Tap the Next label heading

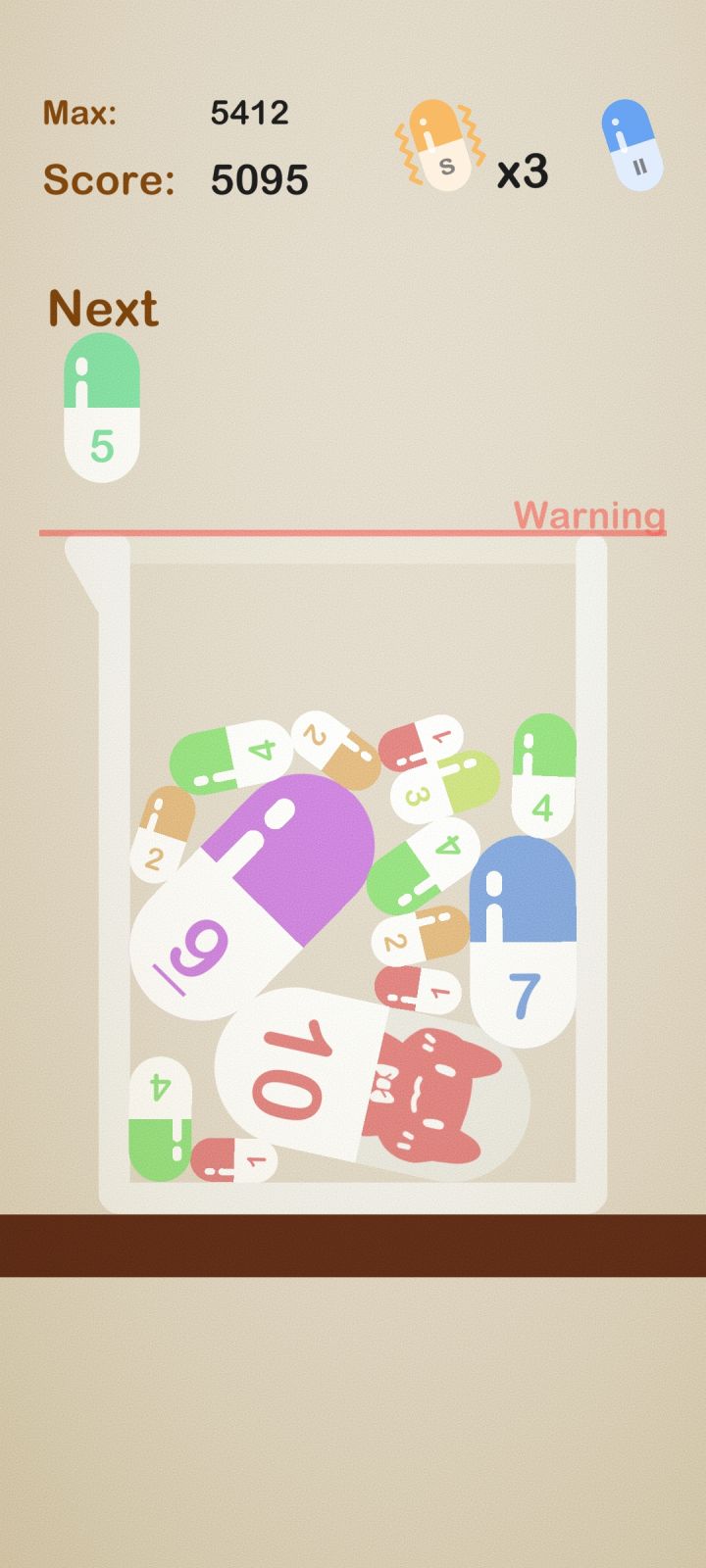click(x=102, y=307)
